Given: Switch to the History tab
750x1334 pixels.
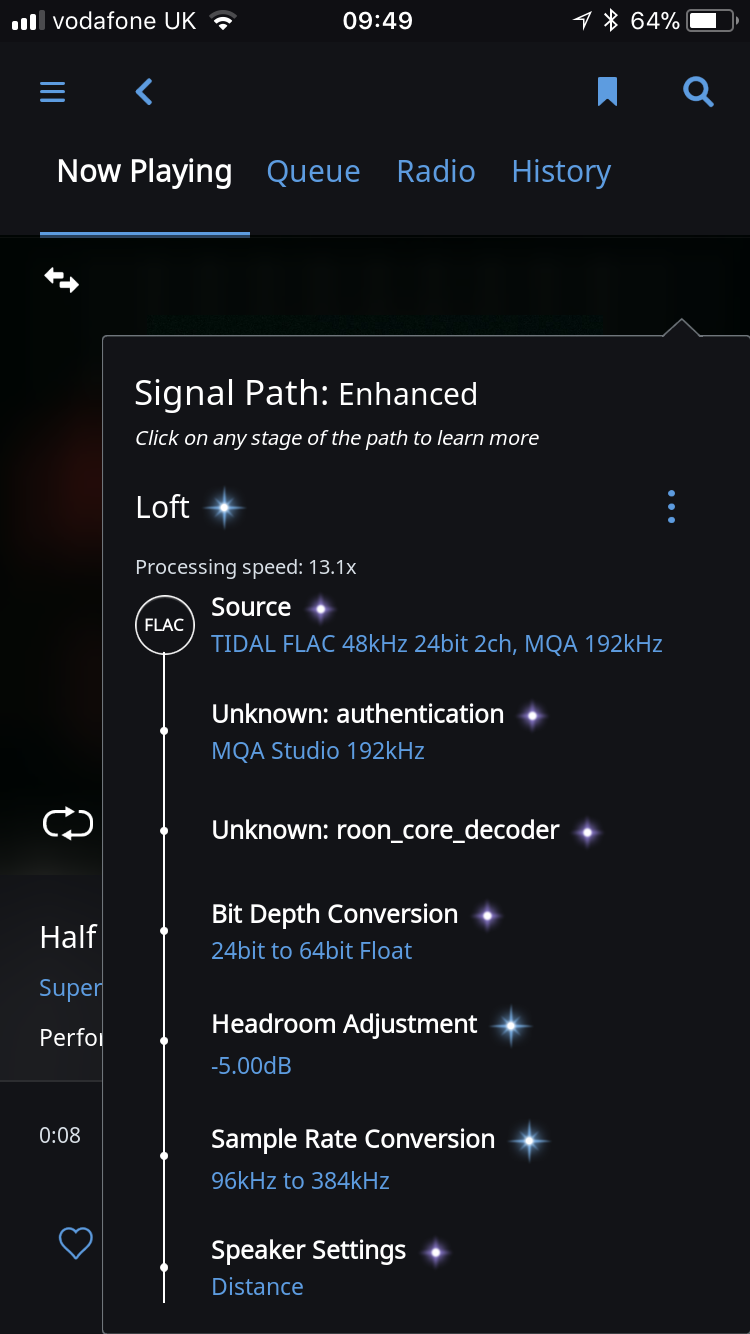Looking at the screenshot, I should tap(561, 171).
